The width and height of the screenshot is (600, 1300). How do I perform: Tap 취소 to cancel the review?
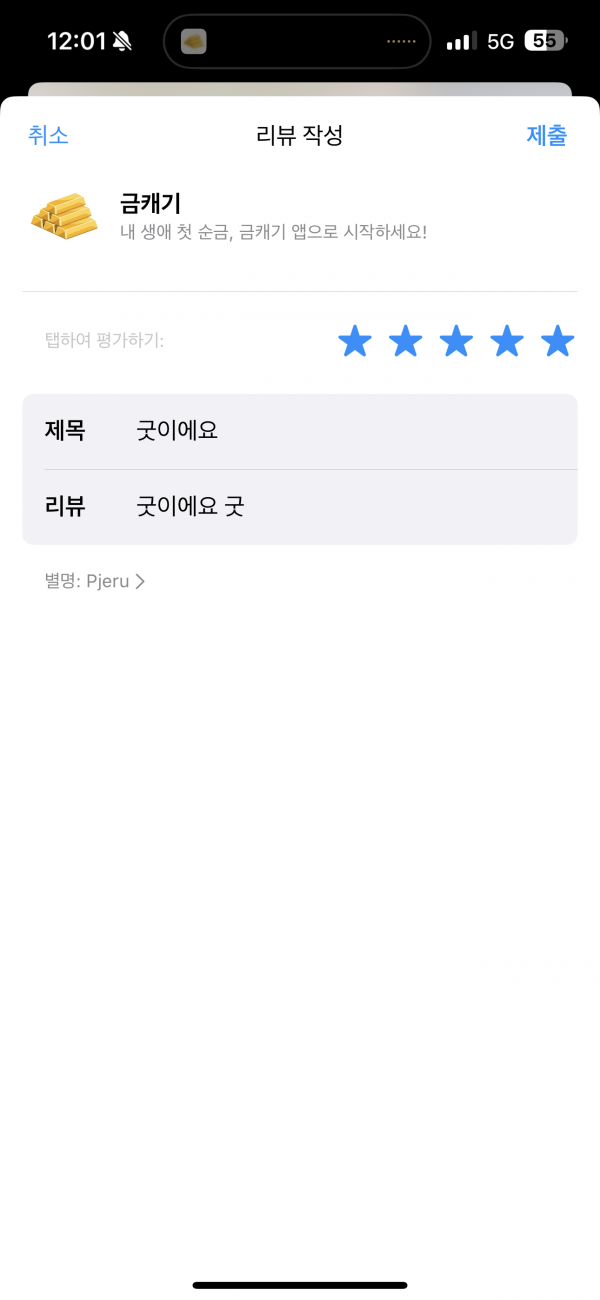pyautogui.click(x=48, y=136)
